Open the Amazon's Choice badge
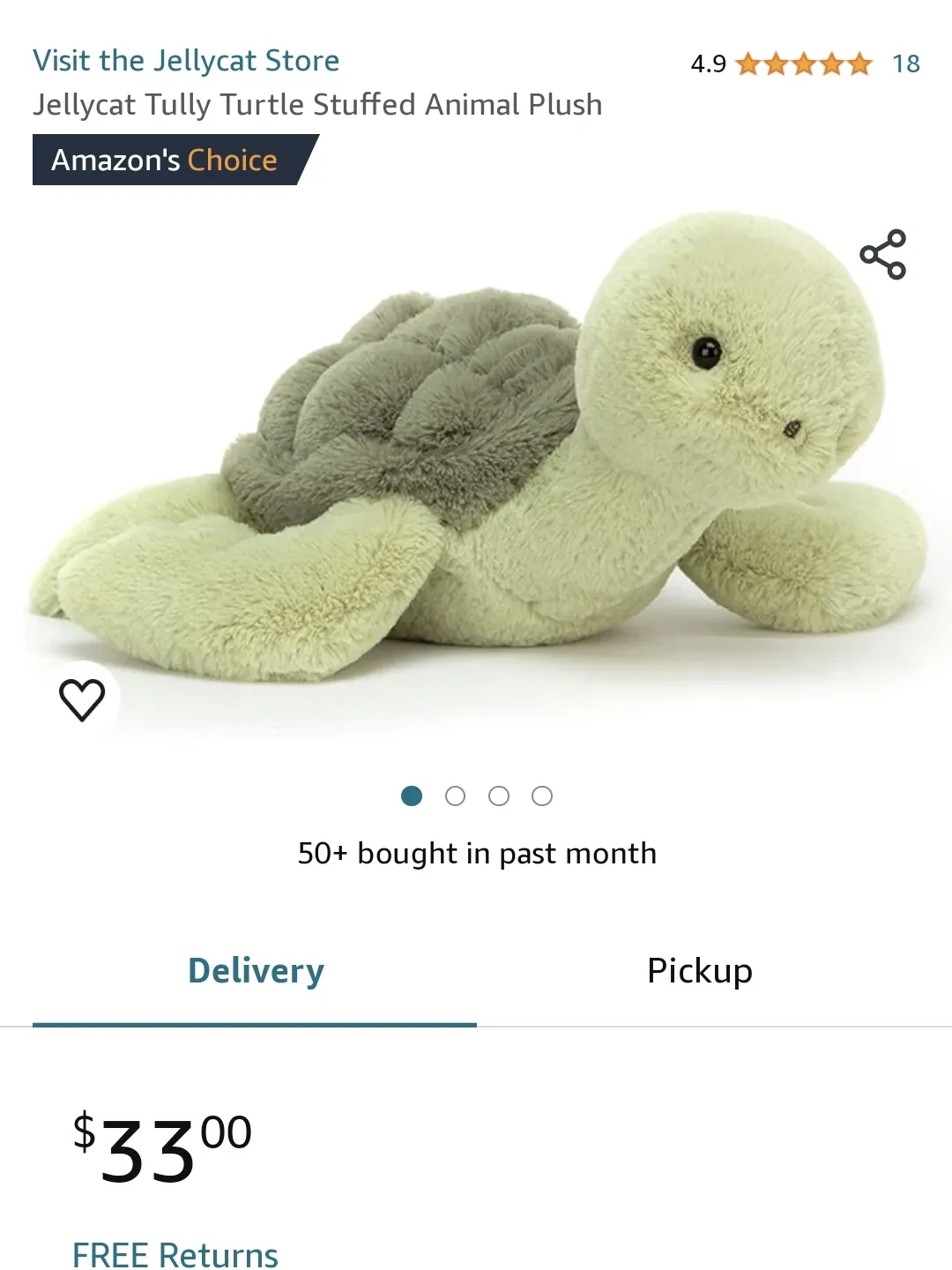 click(165, 161)
